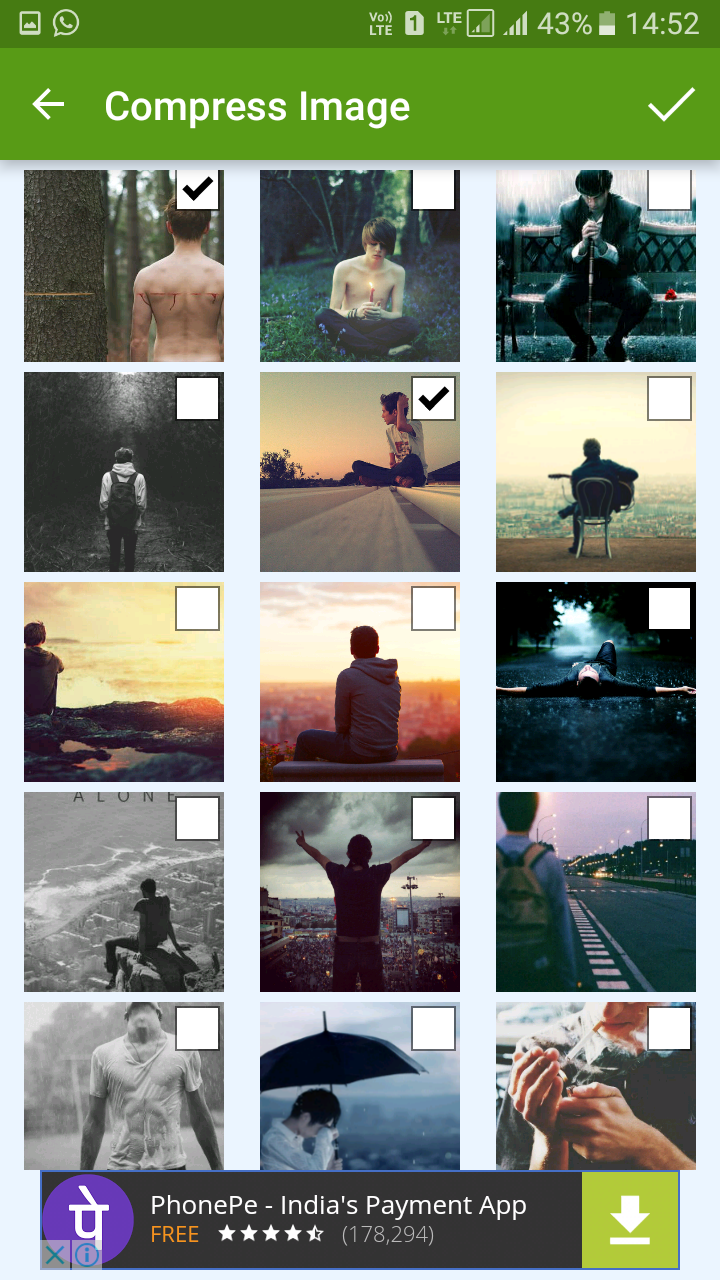This screenshot has width=720, height=1280.
Task: Download PhonePe from the ad banner
Action: point(630,1220)
